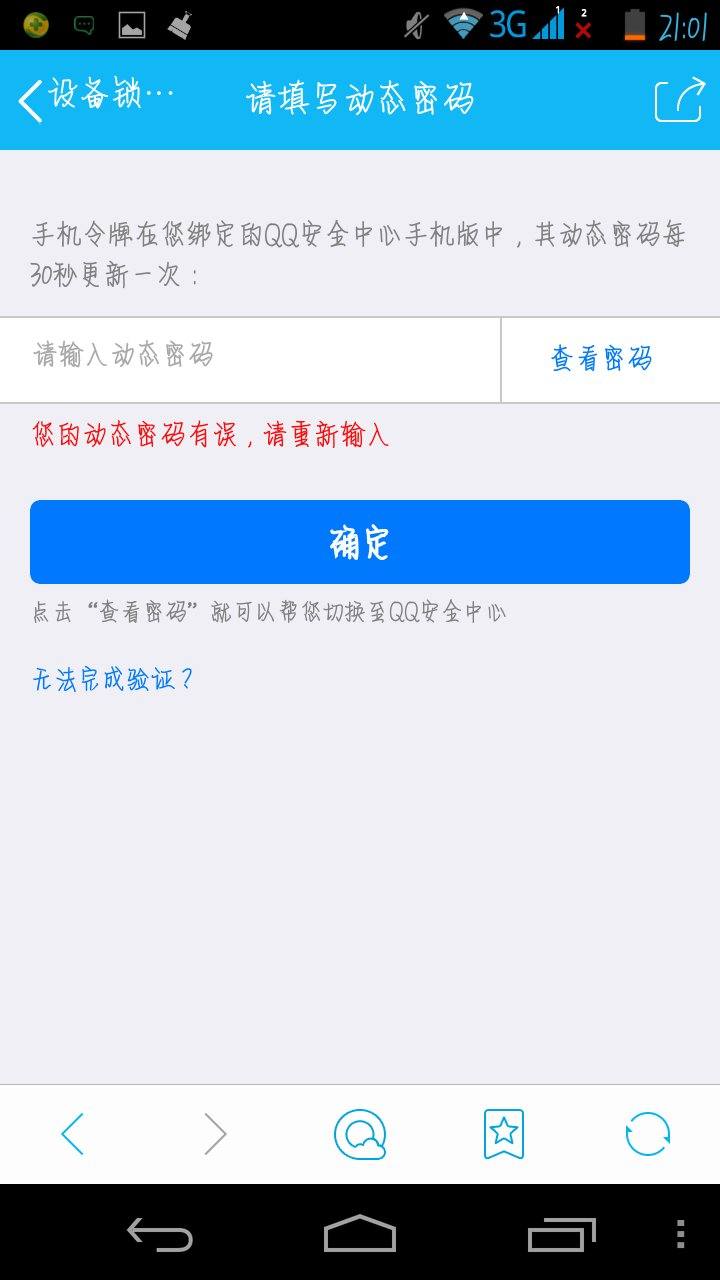Select the QQ Browser home icon at bottom
Viewport: 720px width, 1280px height.
360,1133
